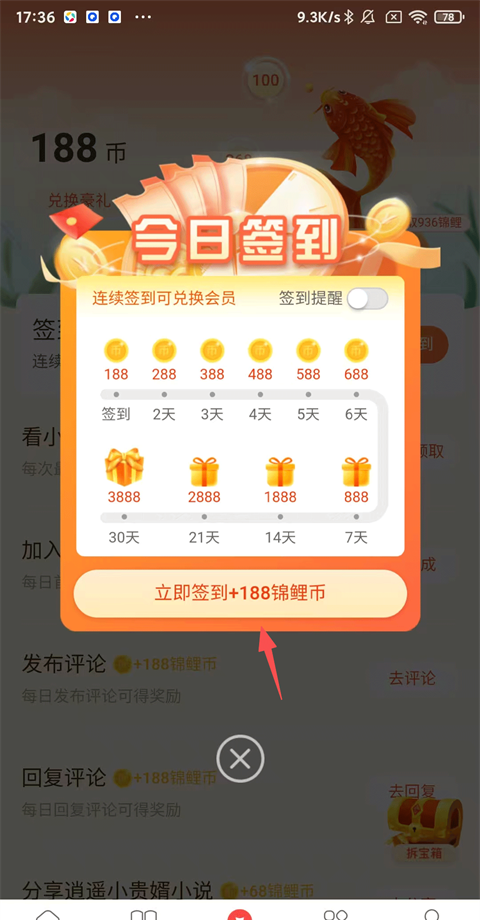
Task: Tap 立即签到+188锦鲤币 to sign in now
Action: click(240, 593)
